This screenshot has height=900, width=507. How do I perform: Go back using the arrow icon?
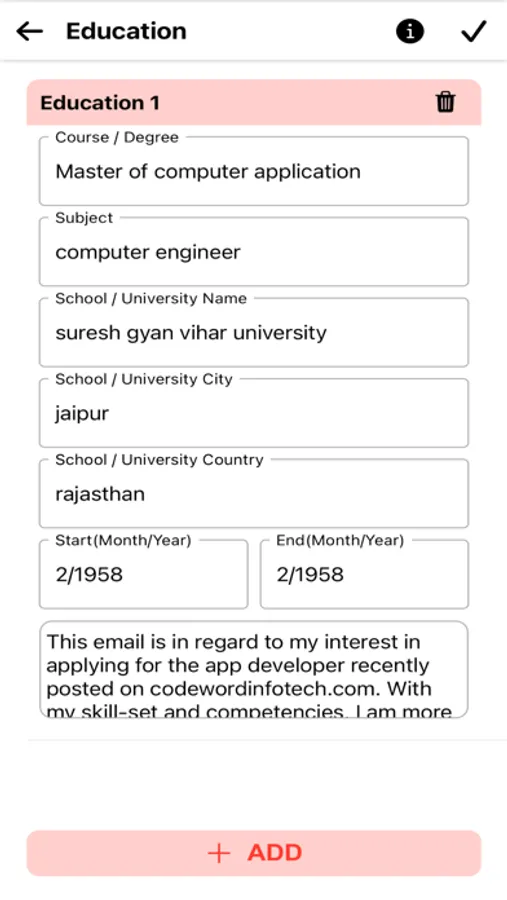pos(29,31)
